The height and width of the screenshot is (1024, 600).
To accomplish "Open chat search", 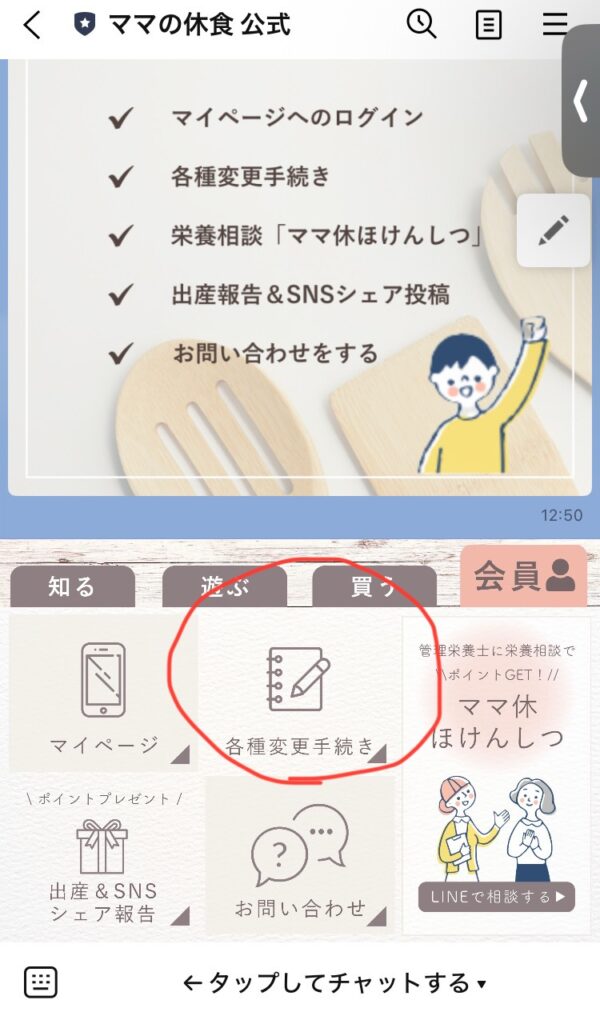I will point(422,24).
